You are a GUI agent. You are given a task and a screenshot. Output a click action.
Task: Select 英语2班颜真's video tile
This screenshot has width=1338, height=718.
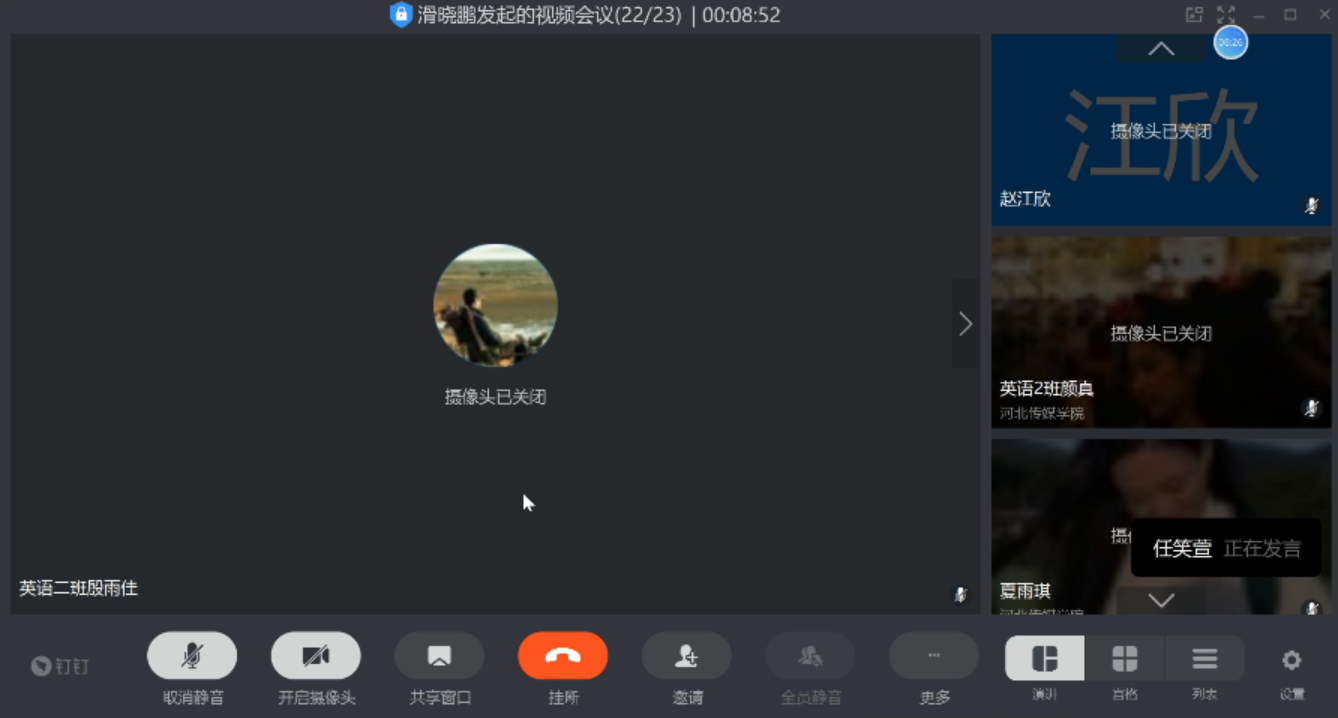coord(1161,332)
